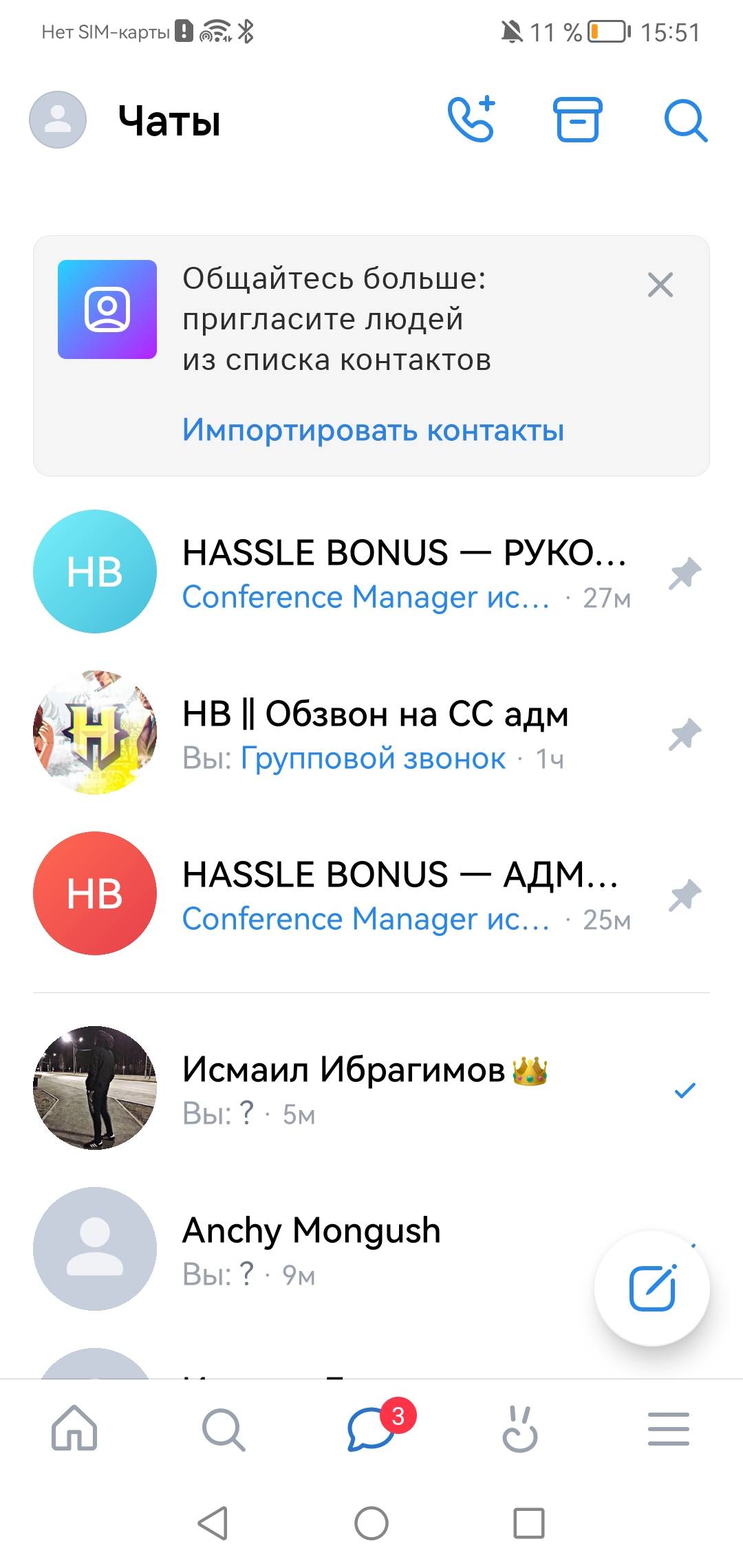Switch to the Home tab
743x1568 pixels.
pyautogui.click(x=74, y=1428)
